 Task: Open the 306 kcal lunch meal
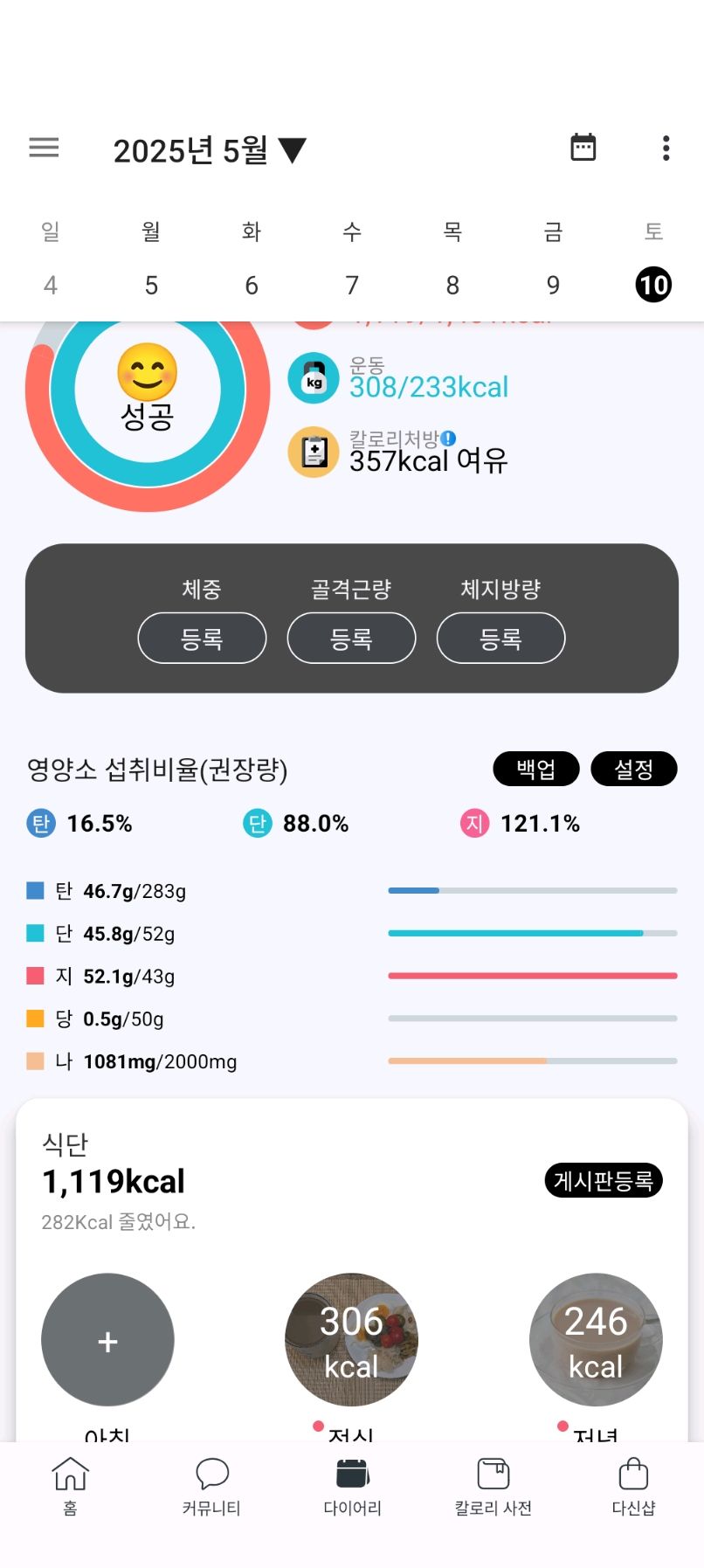pyautogui.click(x=351, y=1340)
